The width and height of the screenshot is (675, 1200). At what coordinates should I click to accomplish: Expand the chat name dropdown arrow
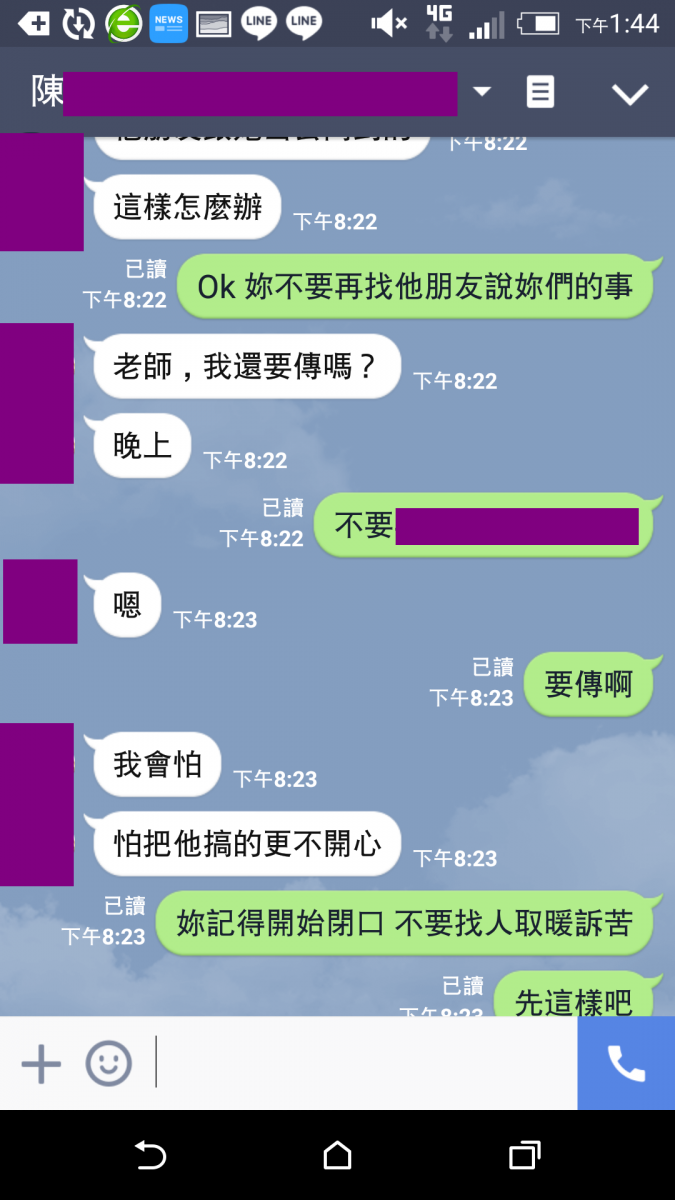tap(482, 93)
